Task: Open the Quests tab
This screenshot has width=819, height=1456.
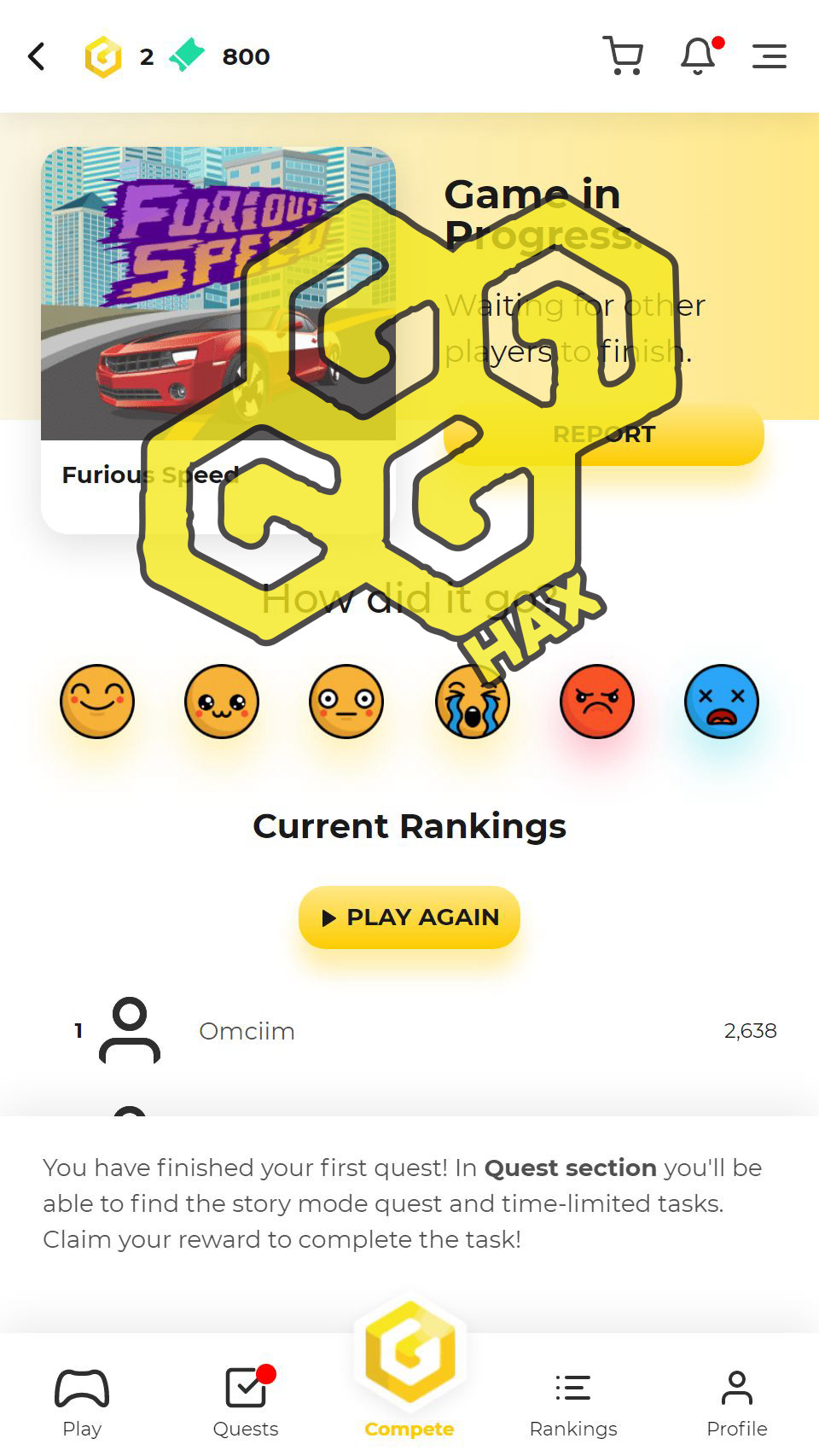Action: (x=246, y=1403)
